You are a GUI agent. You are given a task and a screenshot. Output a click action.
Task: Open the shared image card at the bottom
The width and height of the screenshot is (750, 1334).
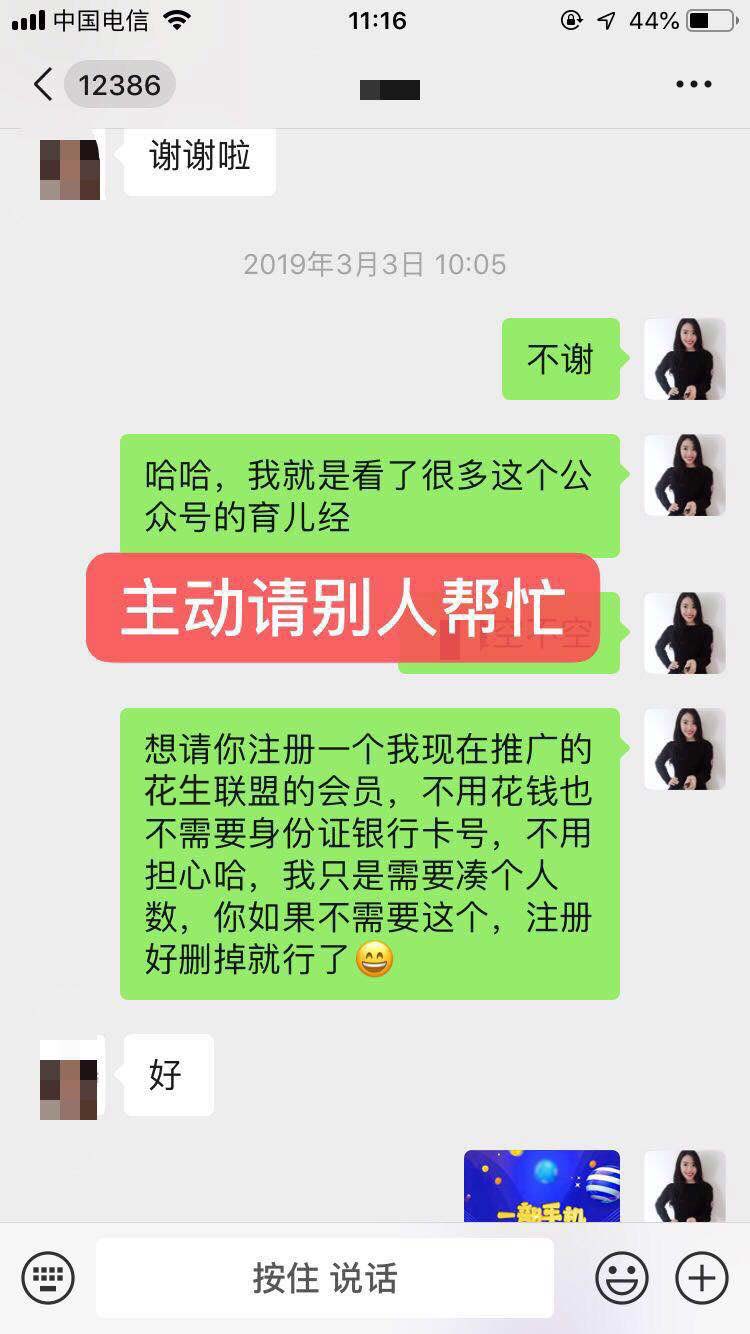[x=541, y=1186]
